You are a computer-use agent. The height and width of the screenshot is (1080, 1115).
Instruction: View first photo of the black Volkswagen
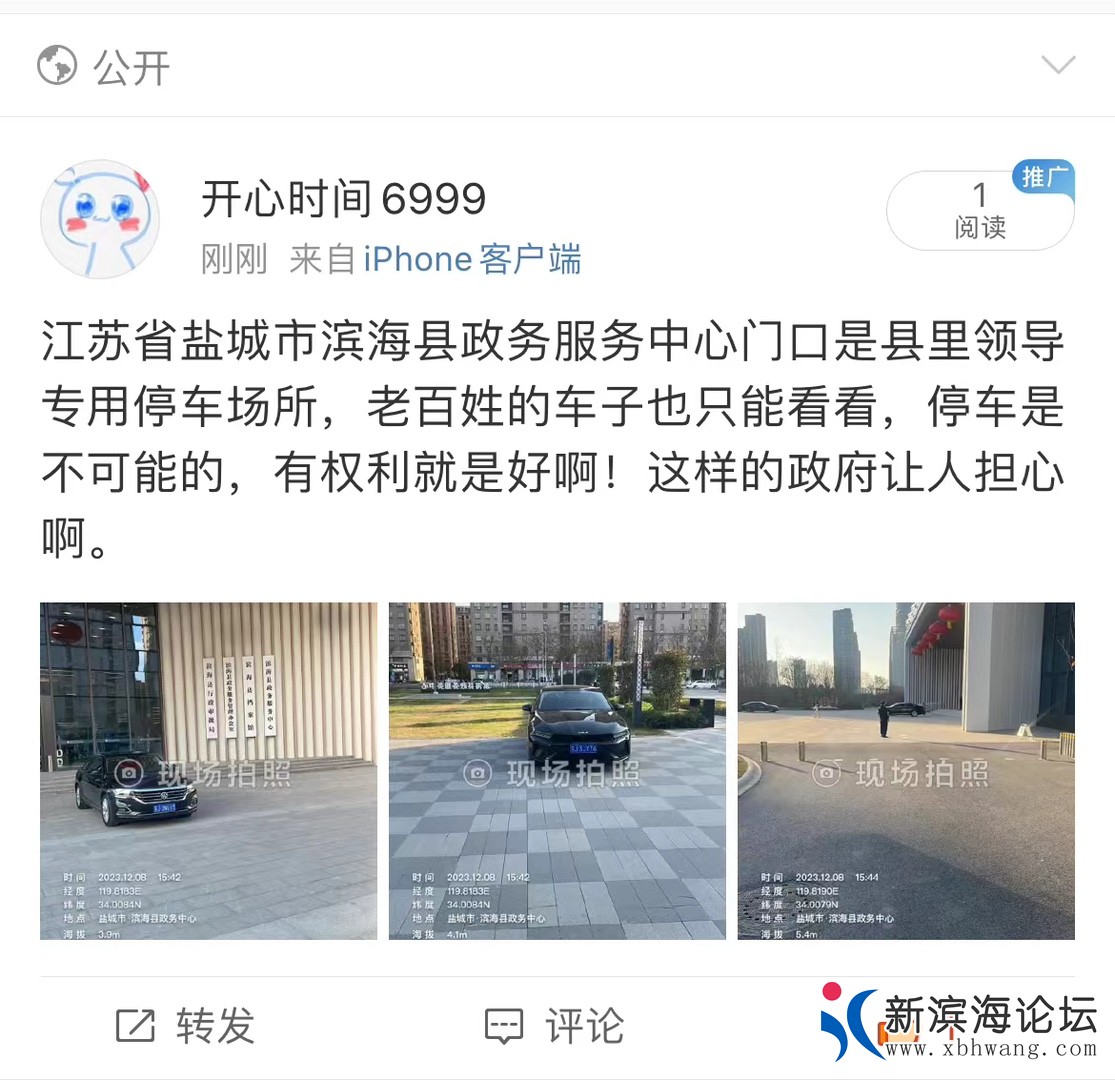coord(208,770)
